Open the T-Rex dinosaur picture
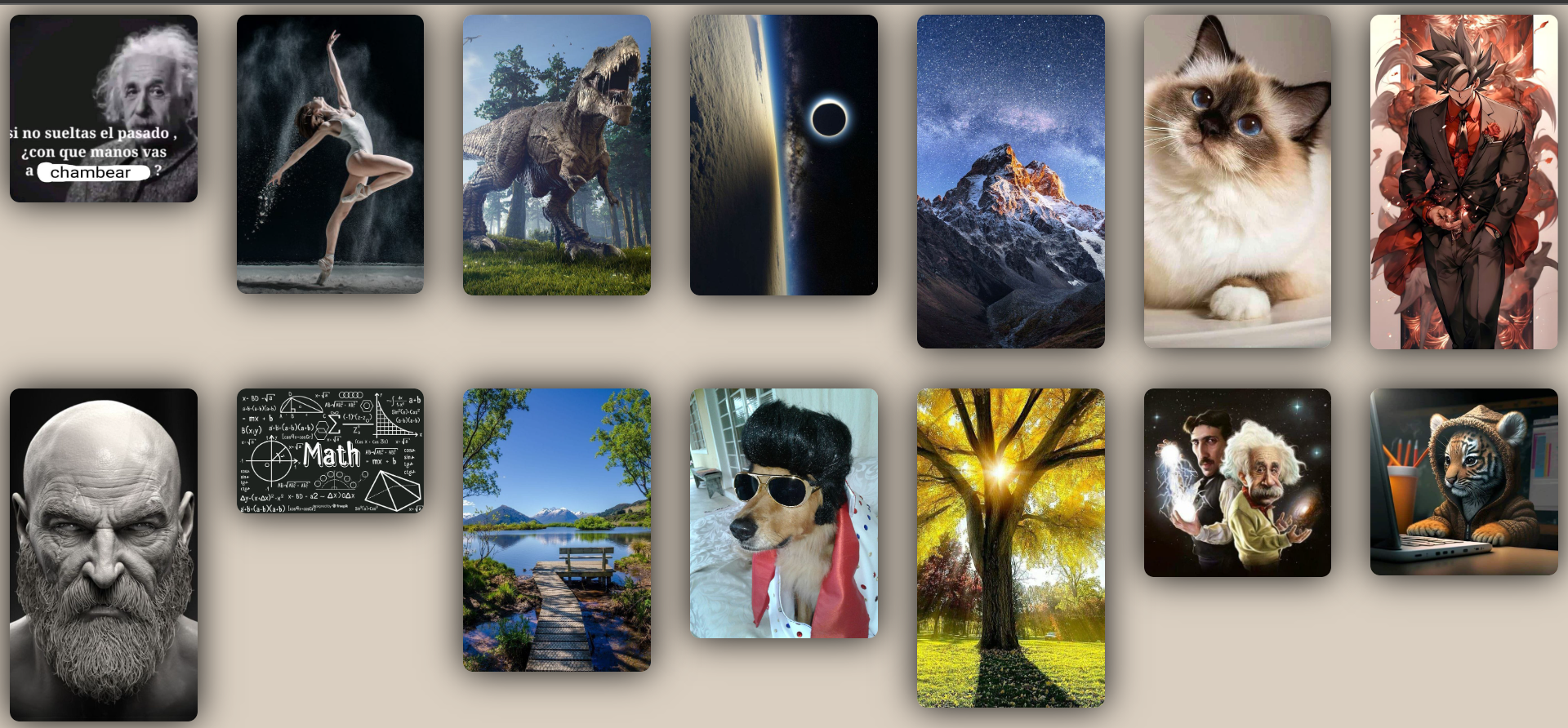This screenshot has height=728, width=1568. tap(557, 155)
